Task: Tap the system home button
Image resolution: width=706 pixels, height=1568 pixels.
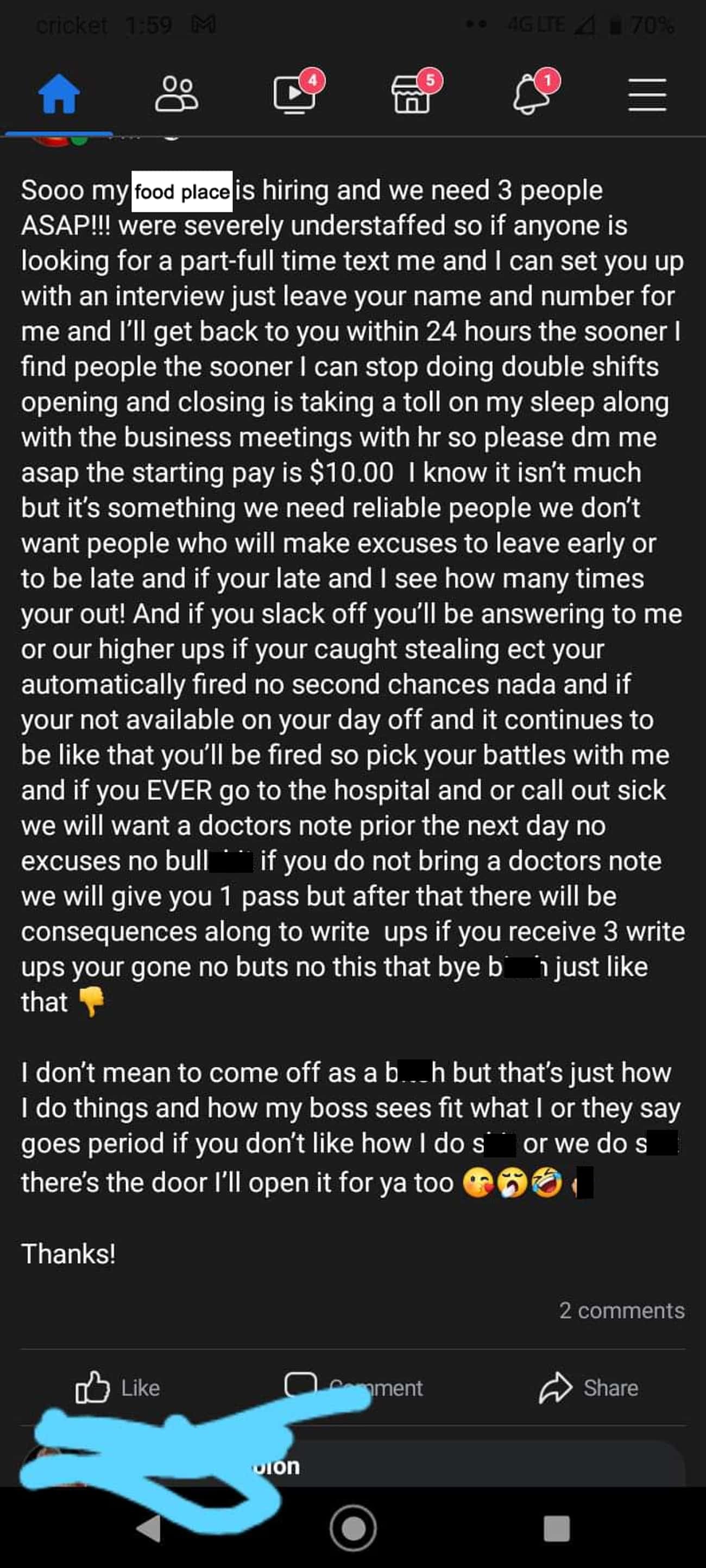Action: [353, 1528]
